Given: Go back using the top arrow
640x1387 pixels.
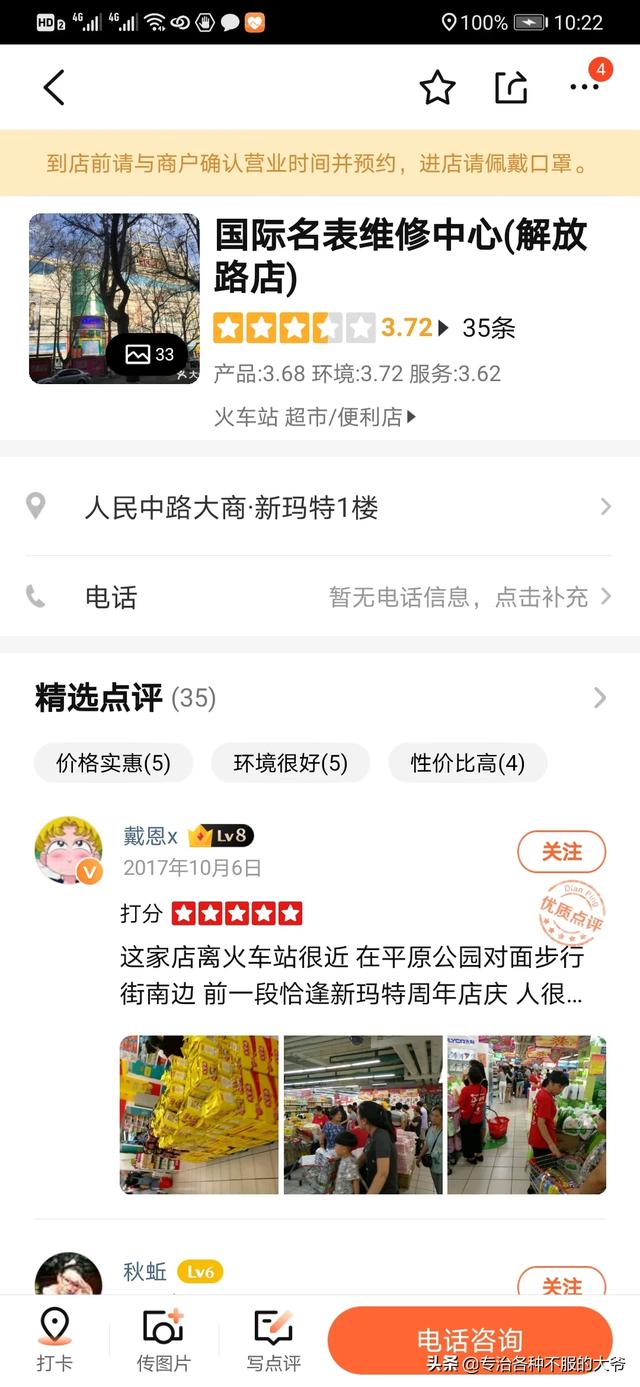Looking at the screenshot, I should (54, 88).
